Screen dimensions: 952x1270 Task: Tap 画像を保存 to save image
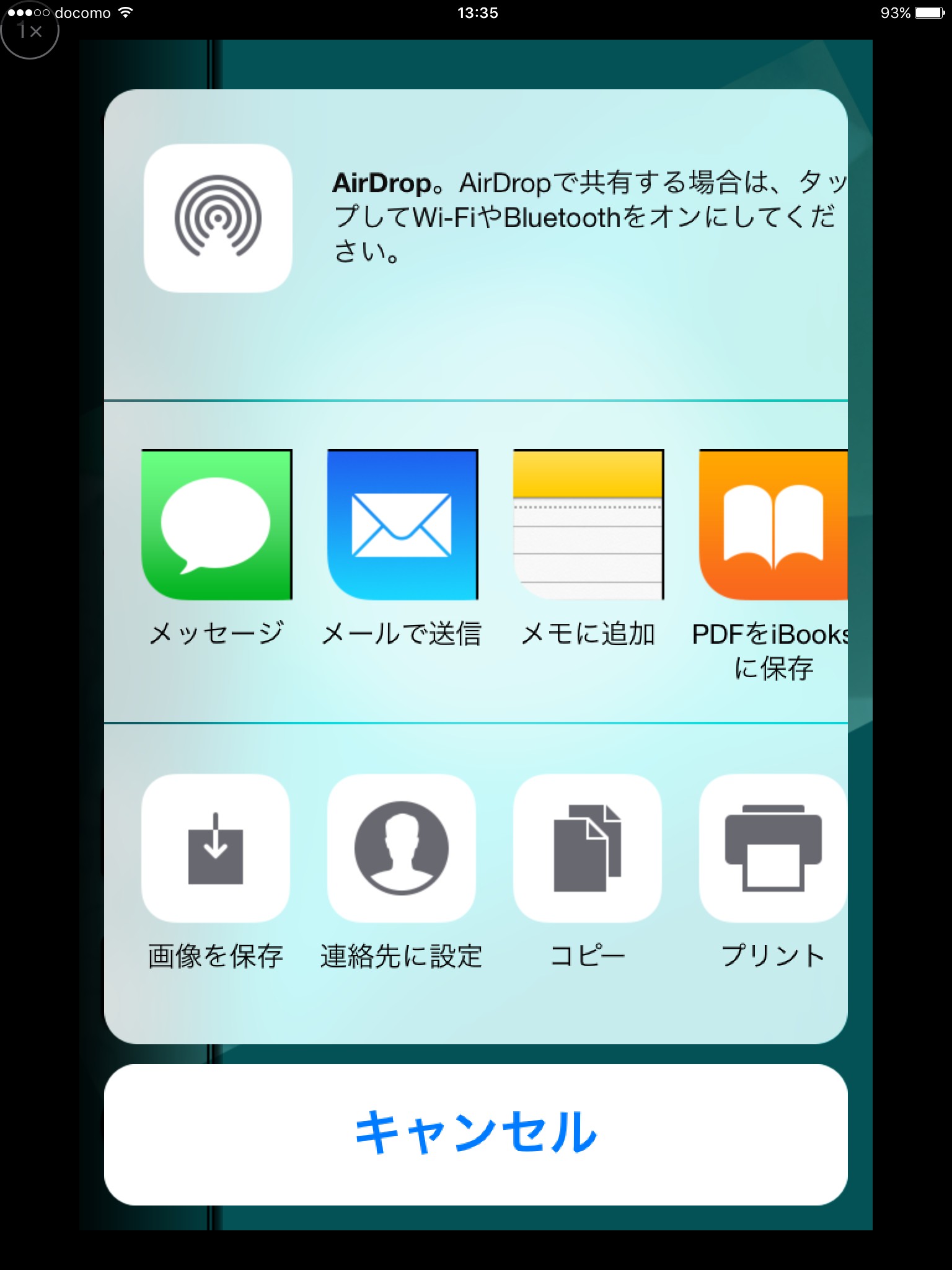216,848
